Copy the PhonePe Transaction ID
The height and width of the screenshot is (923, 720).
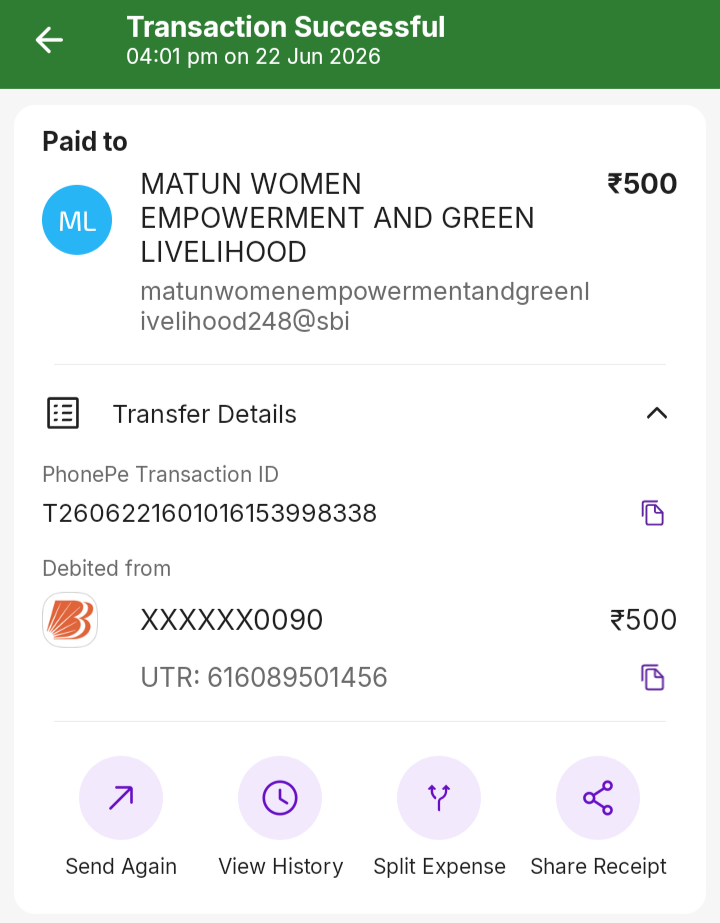pyautogui.click(x=652, y=513)
